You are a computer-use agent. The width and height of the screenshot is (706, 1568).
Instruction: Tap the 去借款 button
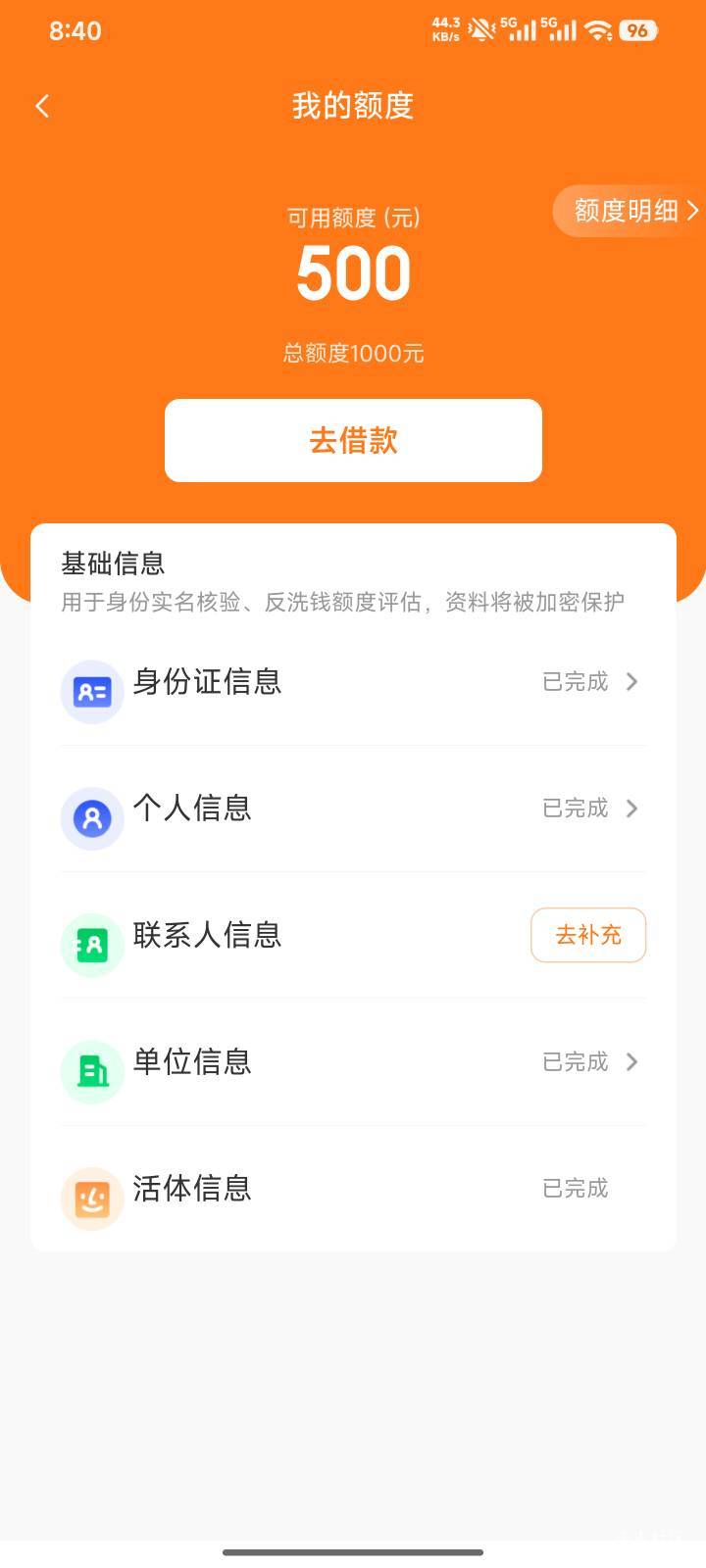[353, 440]
